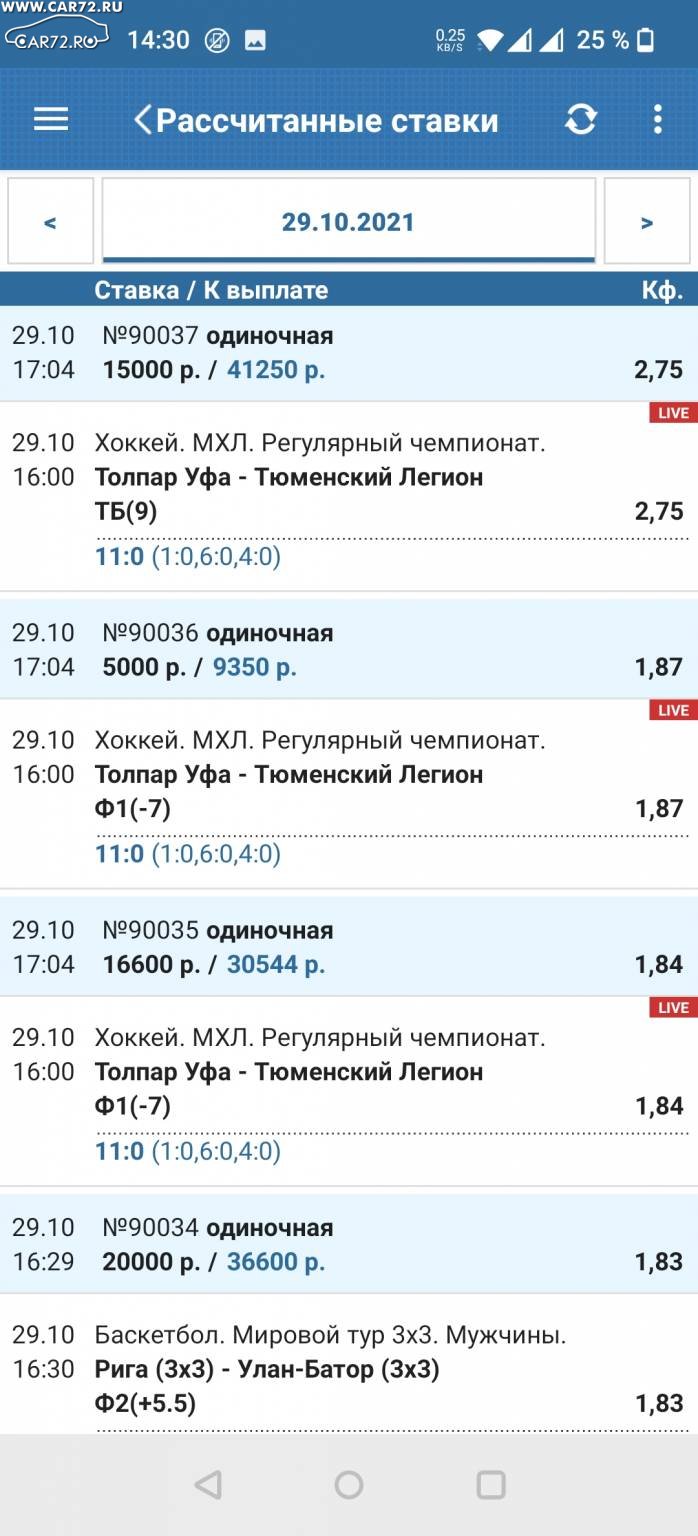Open the three-dot overflow menu
Image resolution: width=698 pixels, height=1536 pixels.
pyautogui.click(x=657, y=120)
